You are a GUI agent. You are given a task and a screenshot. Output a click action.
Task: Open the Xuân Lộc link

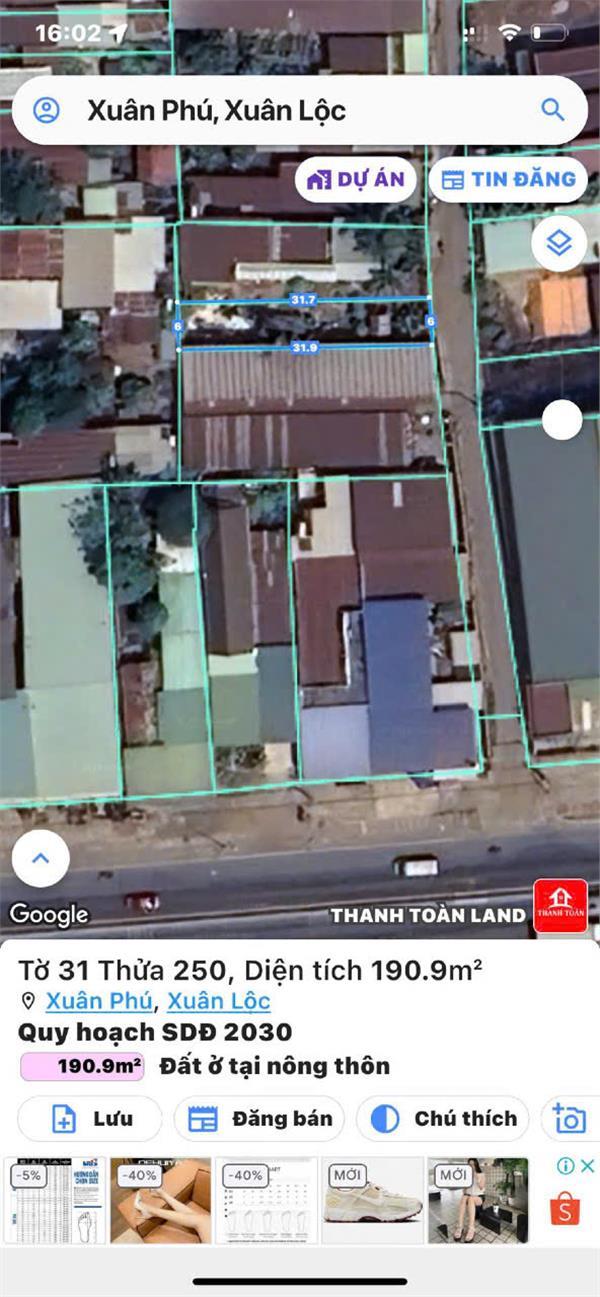[218, 1001]
